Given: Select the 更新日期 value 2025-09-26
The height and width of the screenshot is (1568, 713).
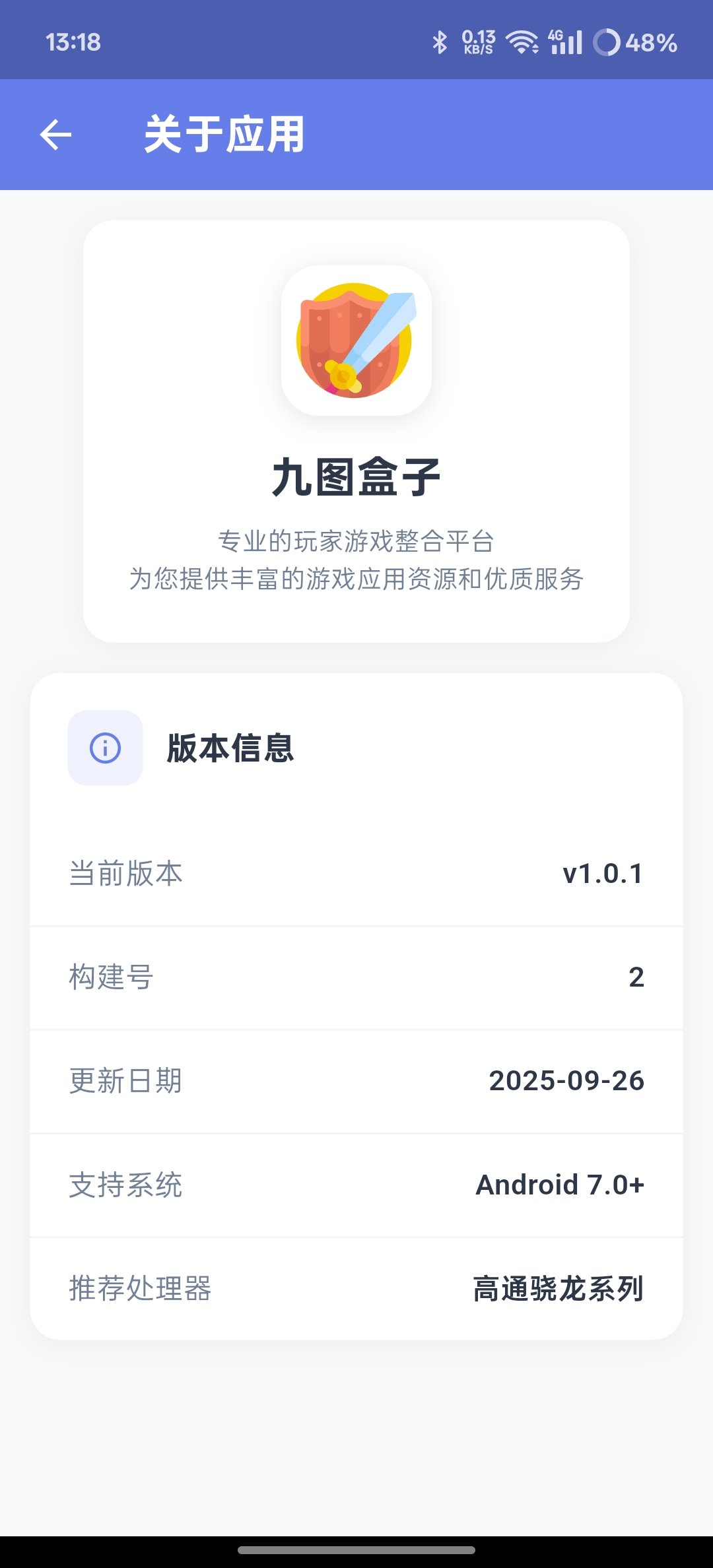Looking at the screenshot, I should [566, 1081].
